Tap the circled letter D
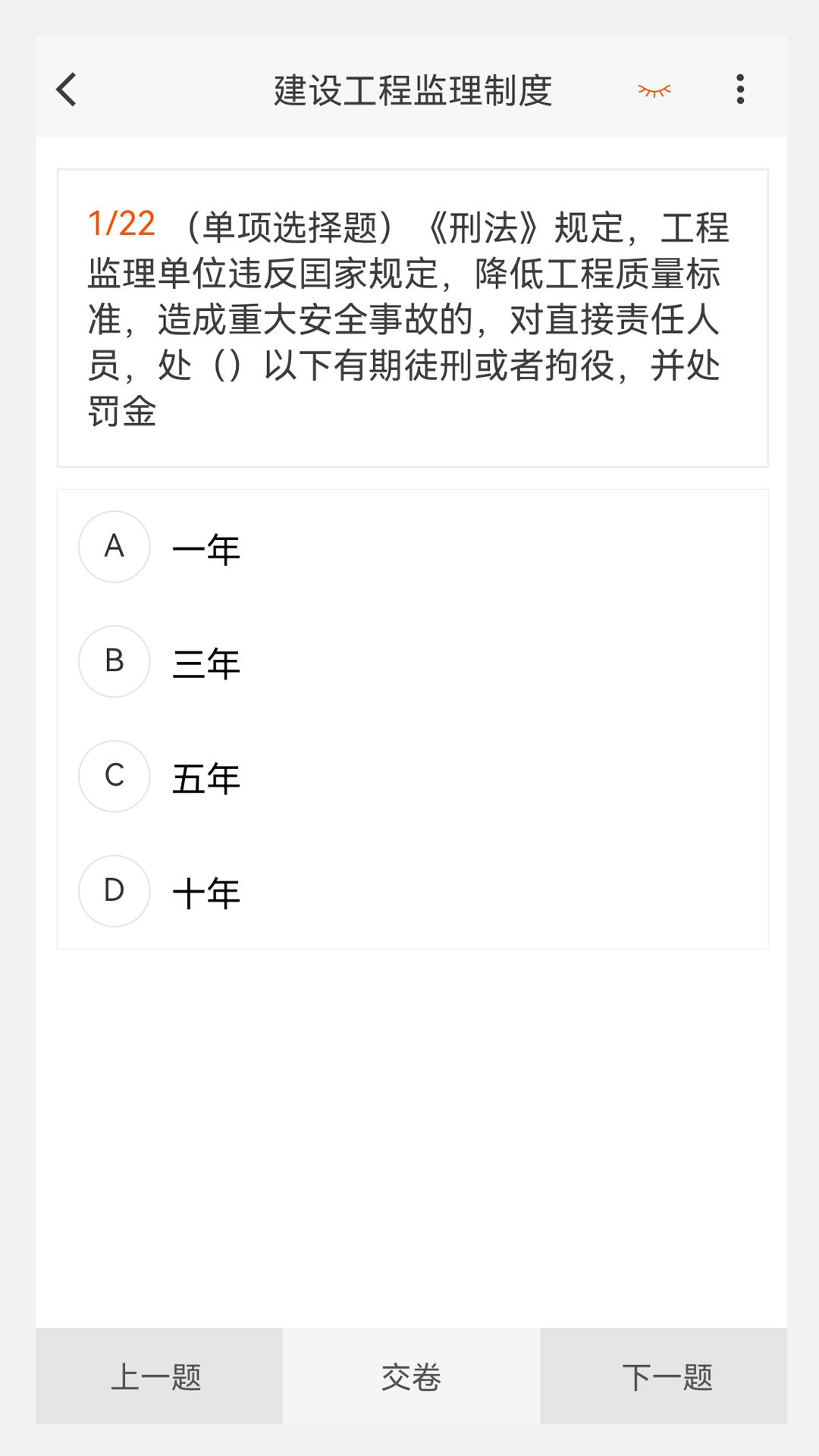This screenshot has width=819, height=1456. click(114, 891)
